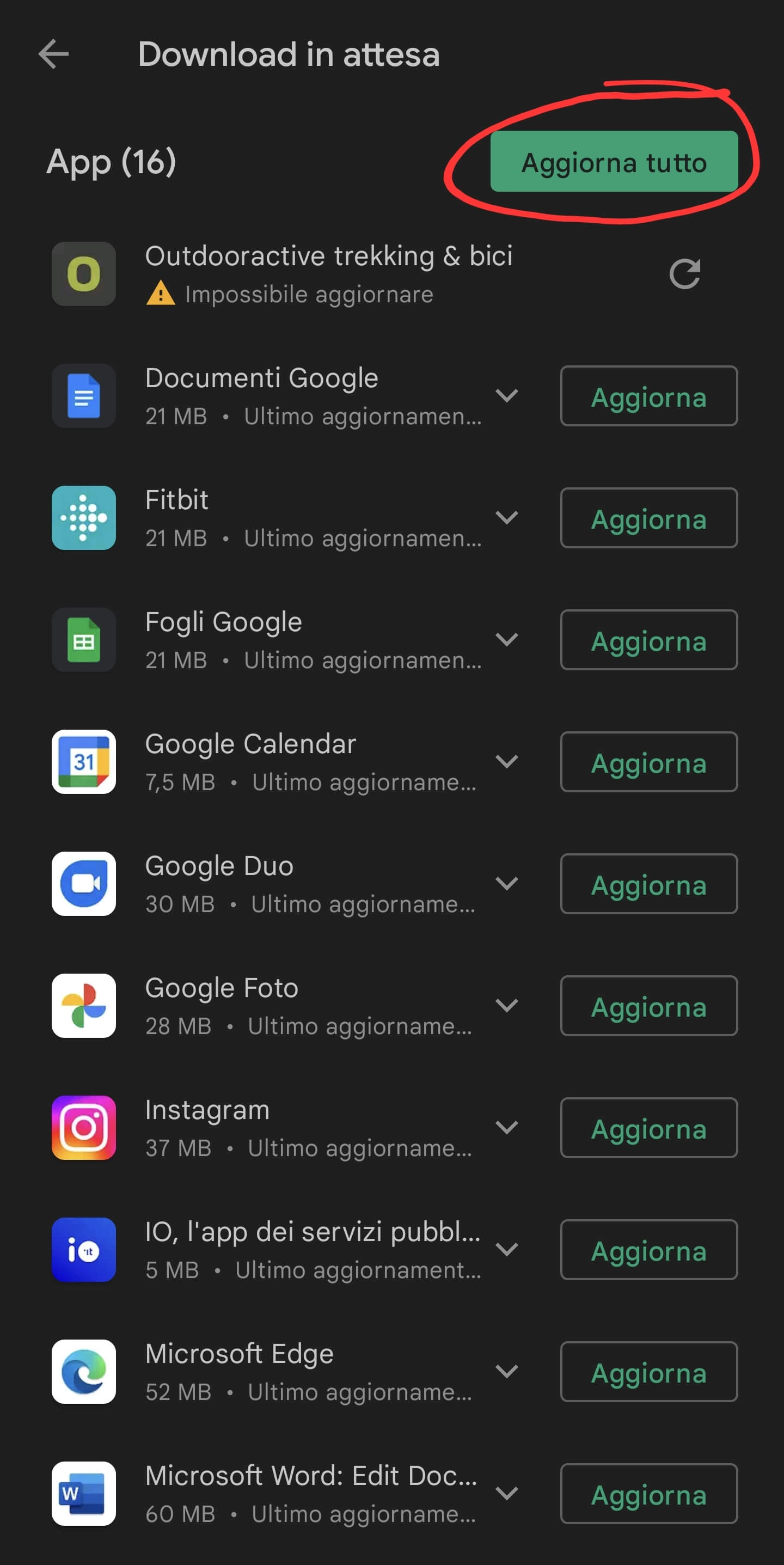
Task: Update Google Duo
Action: coord(648,884)
